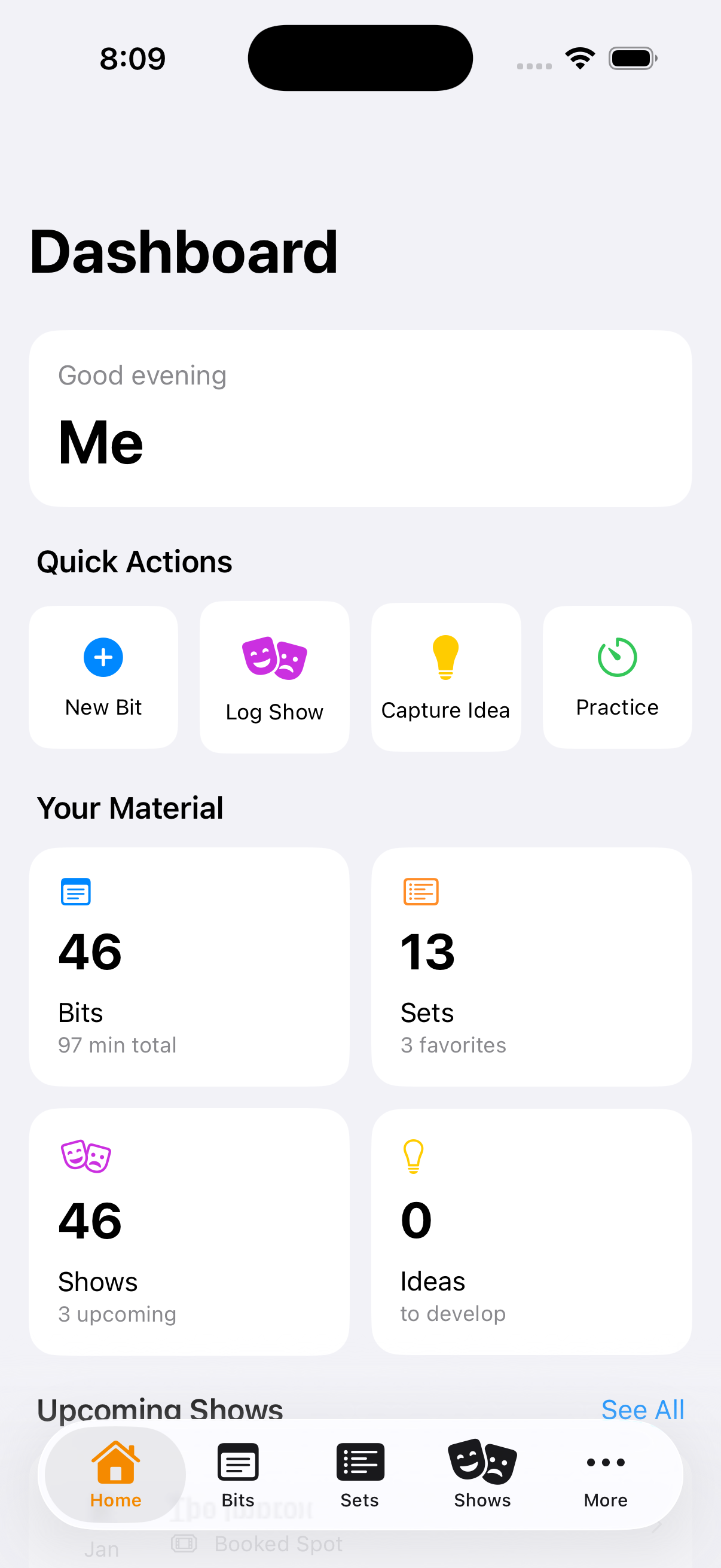Image resolution: width=721 pixels, height=1568 pixels.
Task: Tap the orange list icon on the Sets card
Action: 419,891
